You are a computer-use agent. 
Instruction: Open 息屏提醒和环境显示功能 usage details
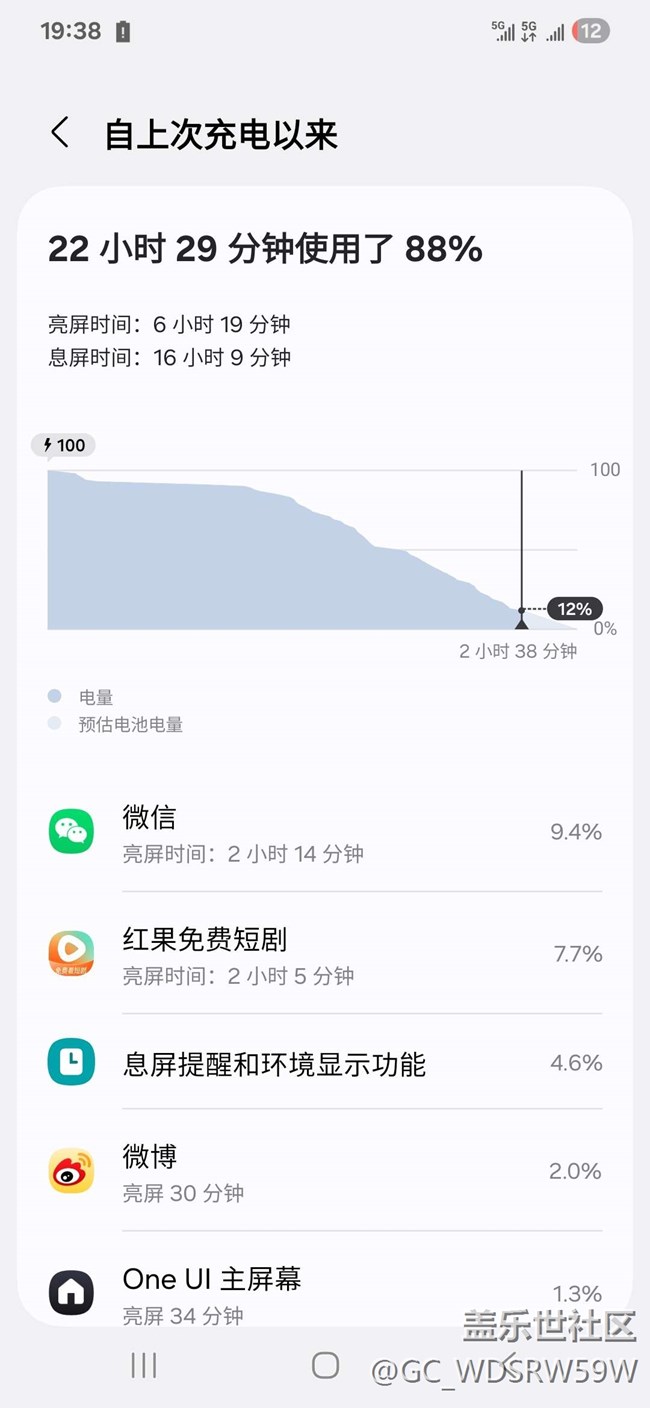click(x=325, y=1062)
